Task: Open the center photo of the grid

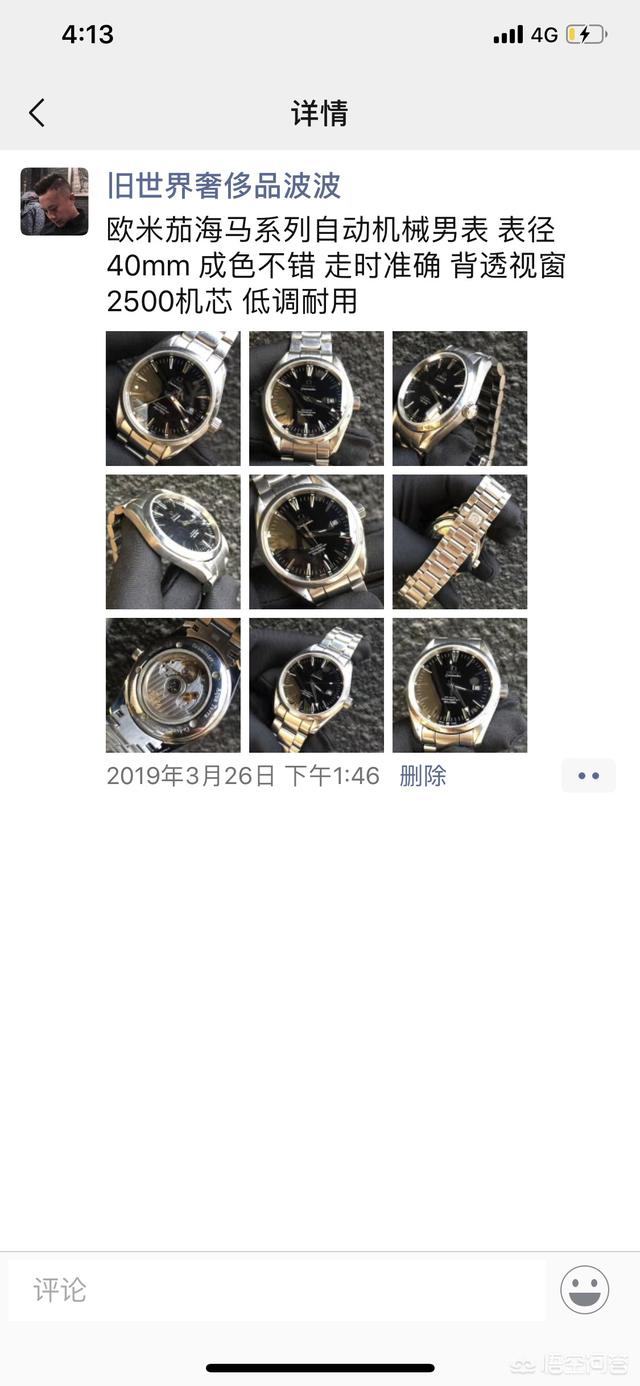Action: click(316, 541)
